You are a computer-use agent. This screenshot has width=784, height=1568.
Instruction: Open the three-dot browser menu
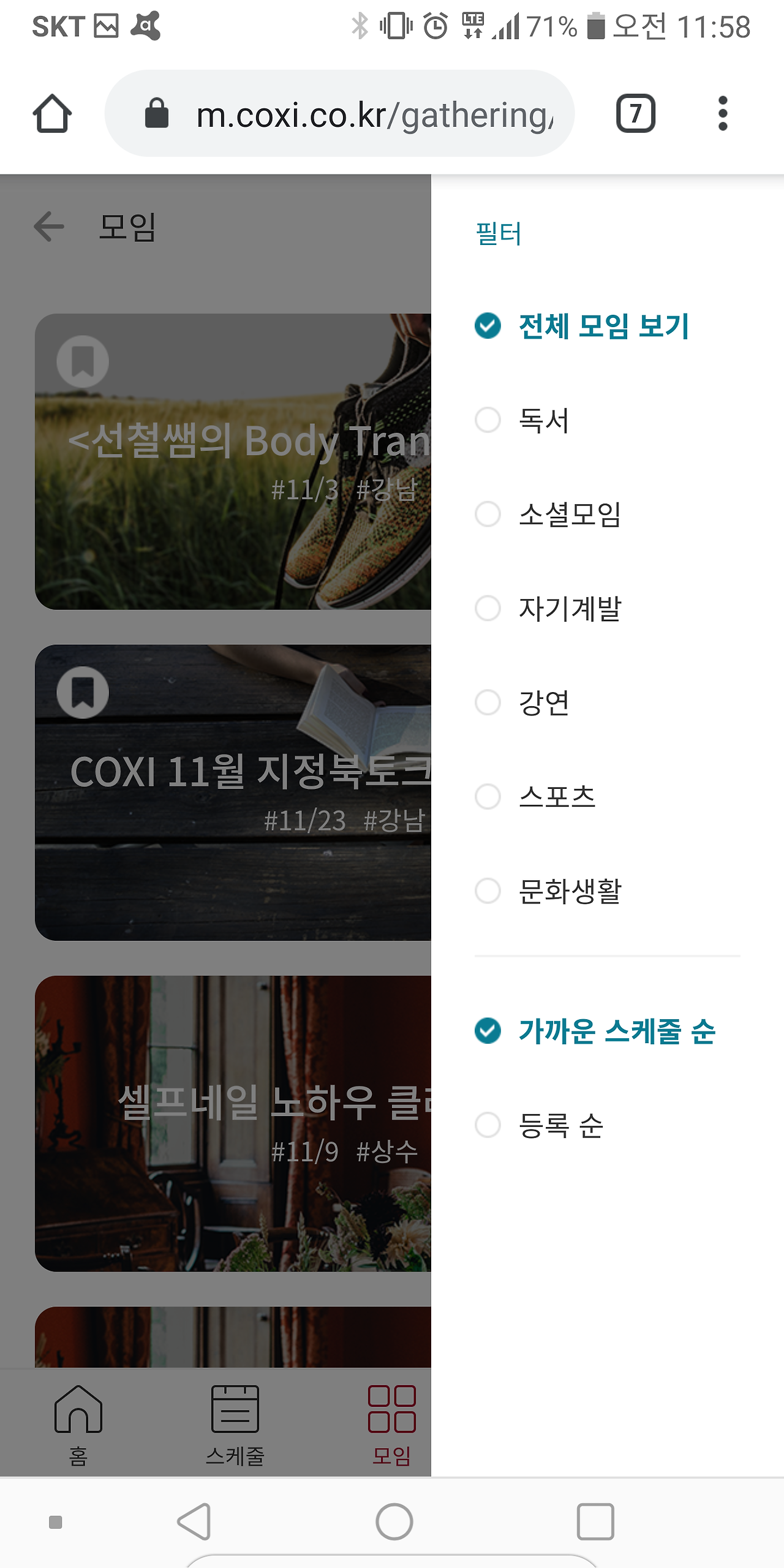723,113
